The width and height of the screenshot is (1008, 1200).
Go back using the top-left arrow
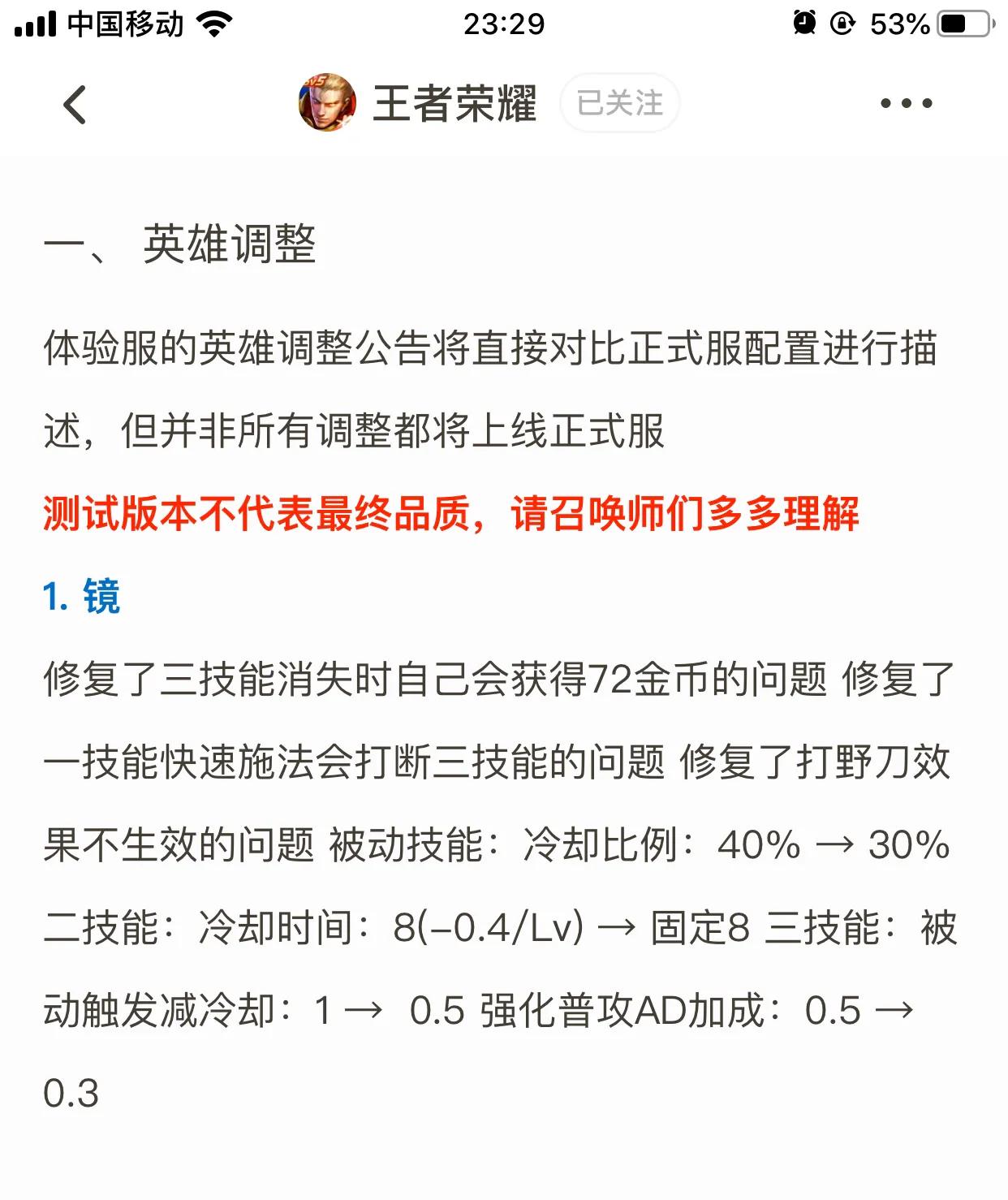[75, 105]
